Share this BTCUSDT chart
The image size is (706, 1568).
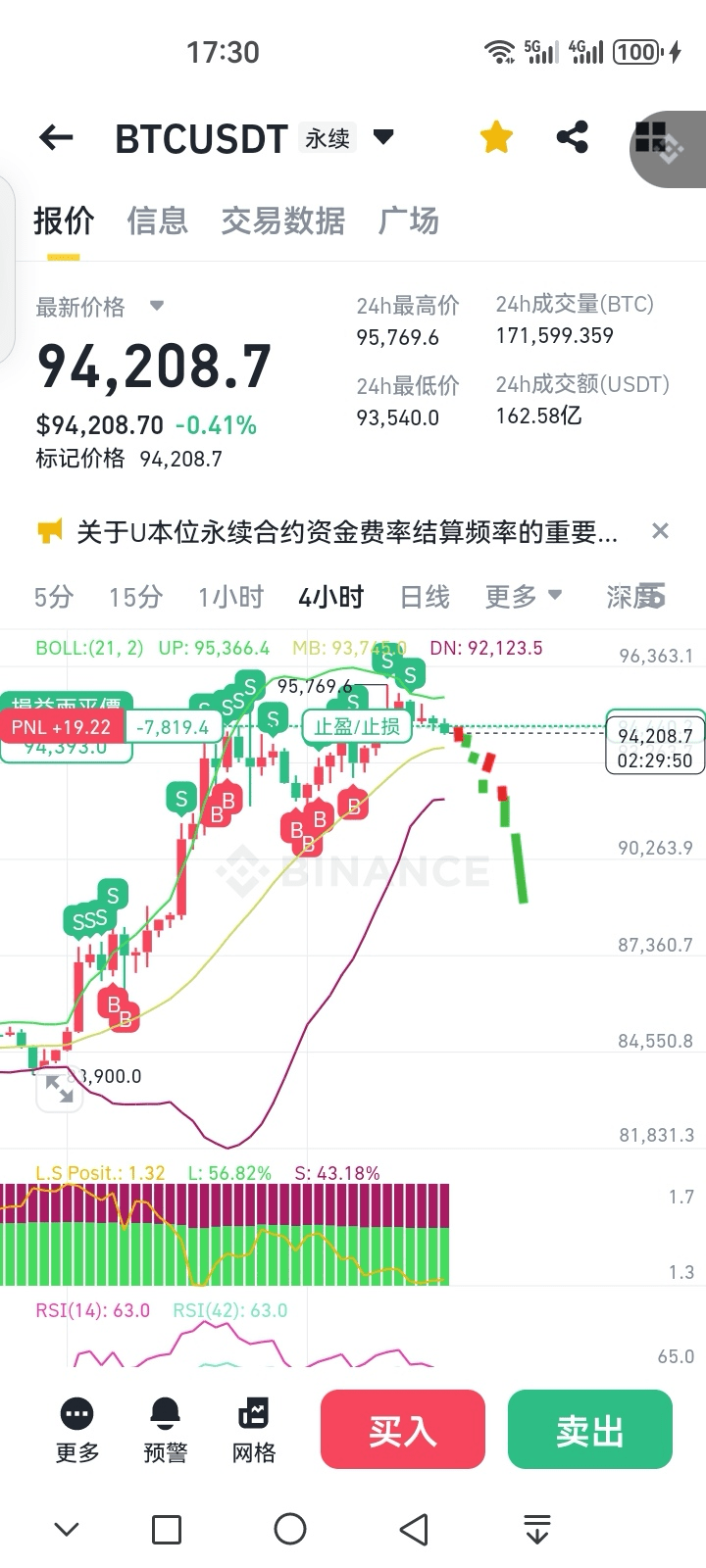[x=572, y=137]
